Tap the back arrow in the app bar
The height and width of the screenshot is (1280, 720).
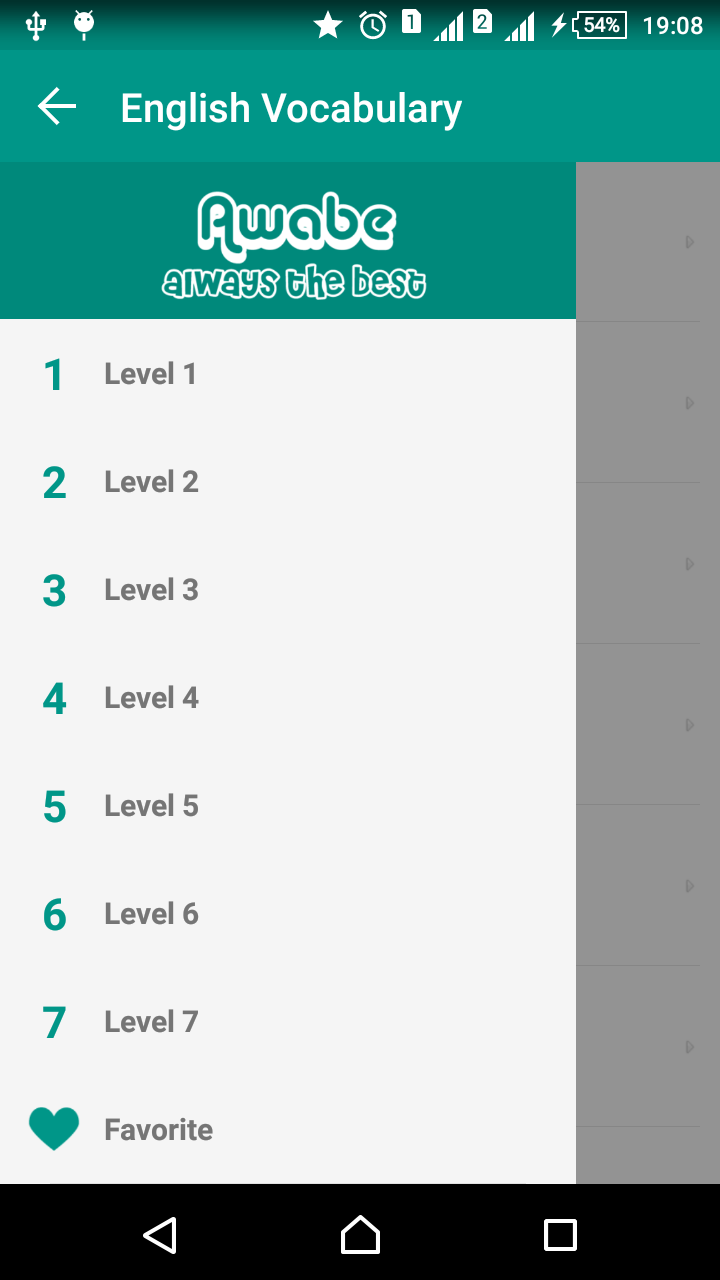57,107
